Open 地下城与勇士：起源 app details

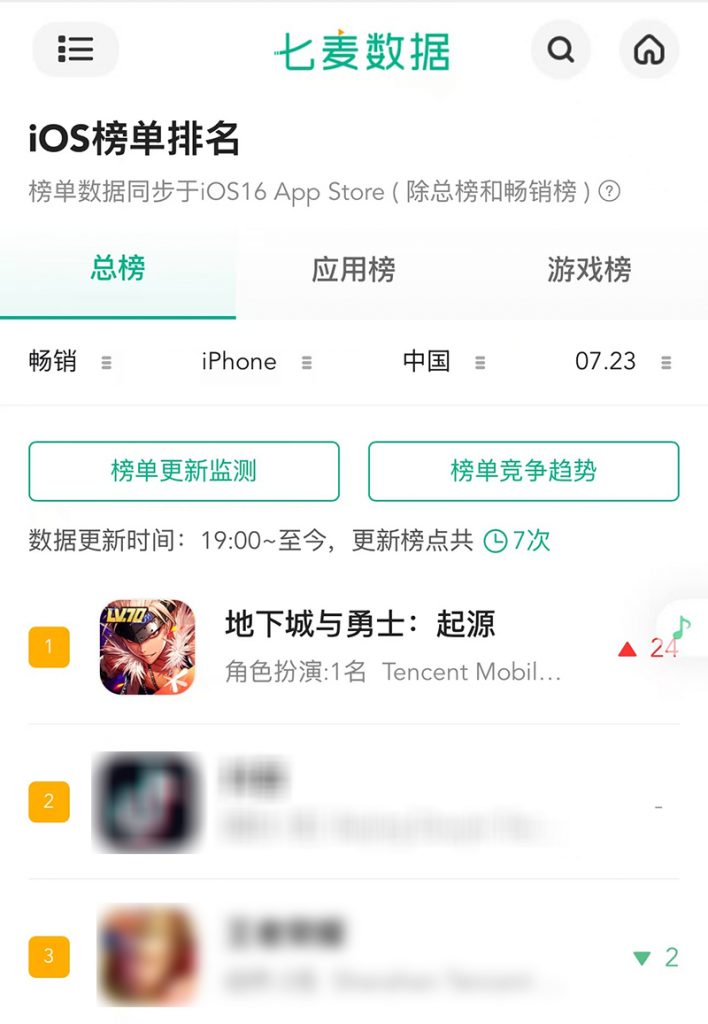point(360,626)
